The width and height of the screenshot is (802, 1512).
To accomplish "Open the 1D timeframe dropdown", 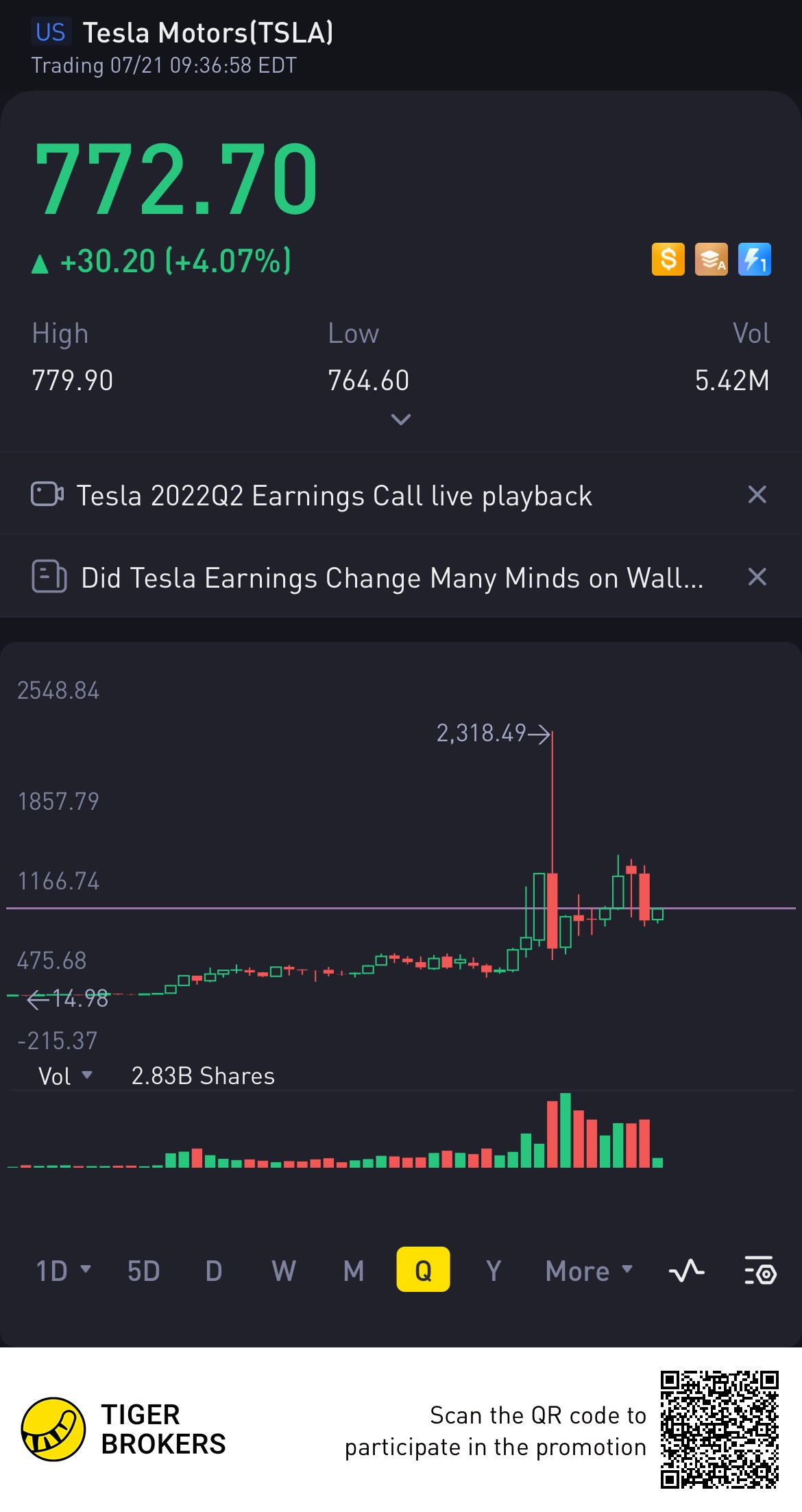I will 62,1271.
